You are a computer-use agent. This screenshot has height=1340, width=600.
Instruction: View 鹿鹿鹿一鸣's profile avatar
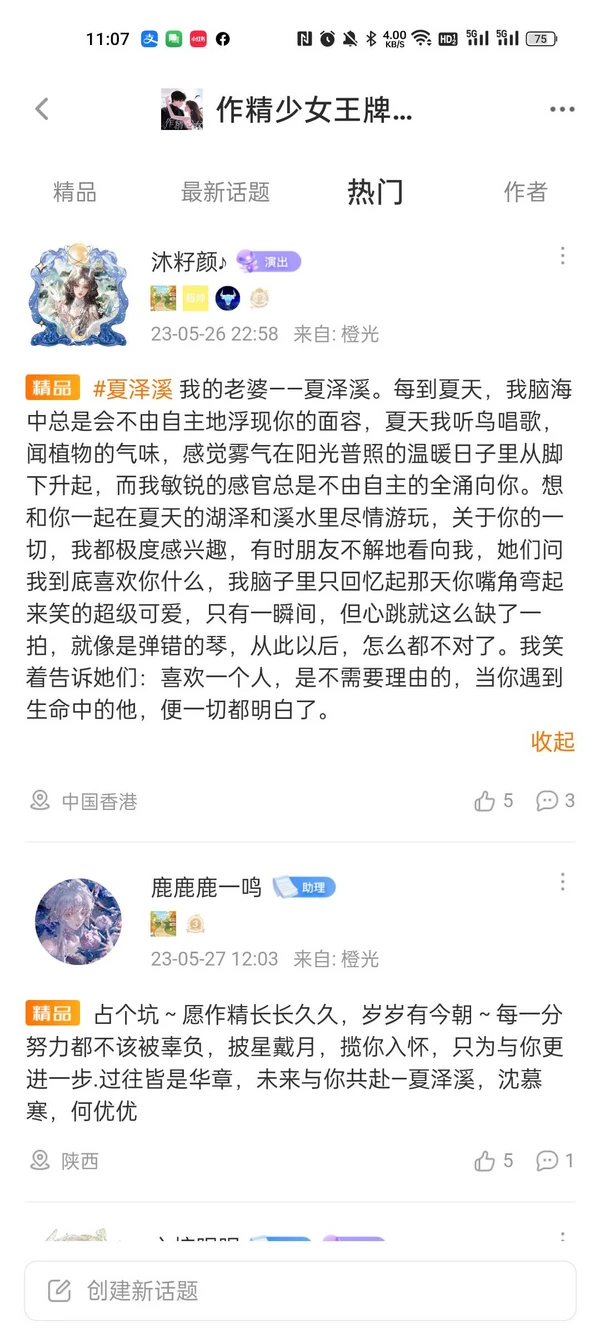point(78,922)
